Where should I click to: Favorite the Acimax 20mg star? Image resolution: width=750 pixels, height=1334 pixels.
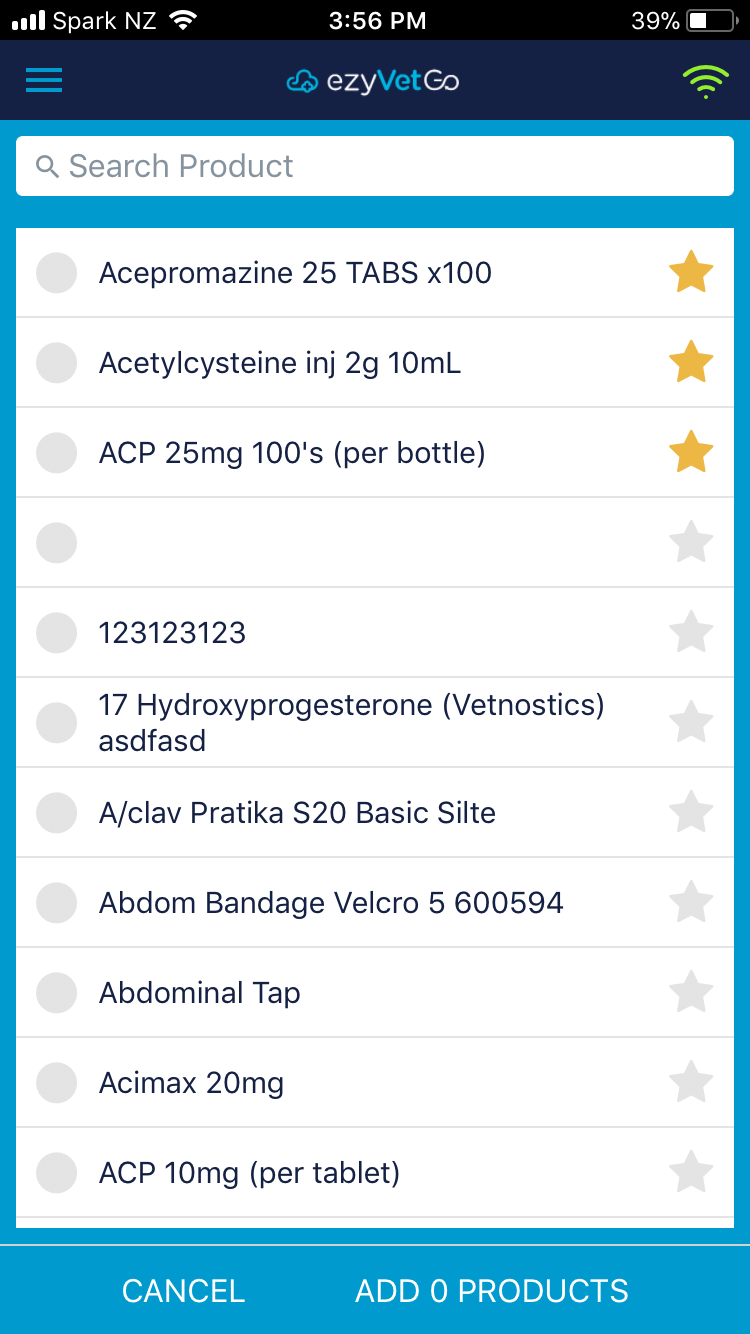pos(691,1083)
